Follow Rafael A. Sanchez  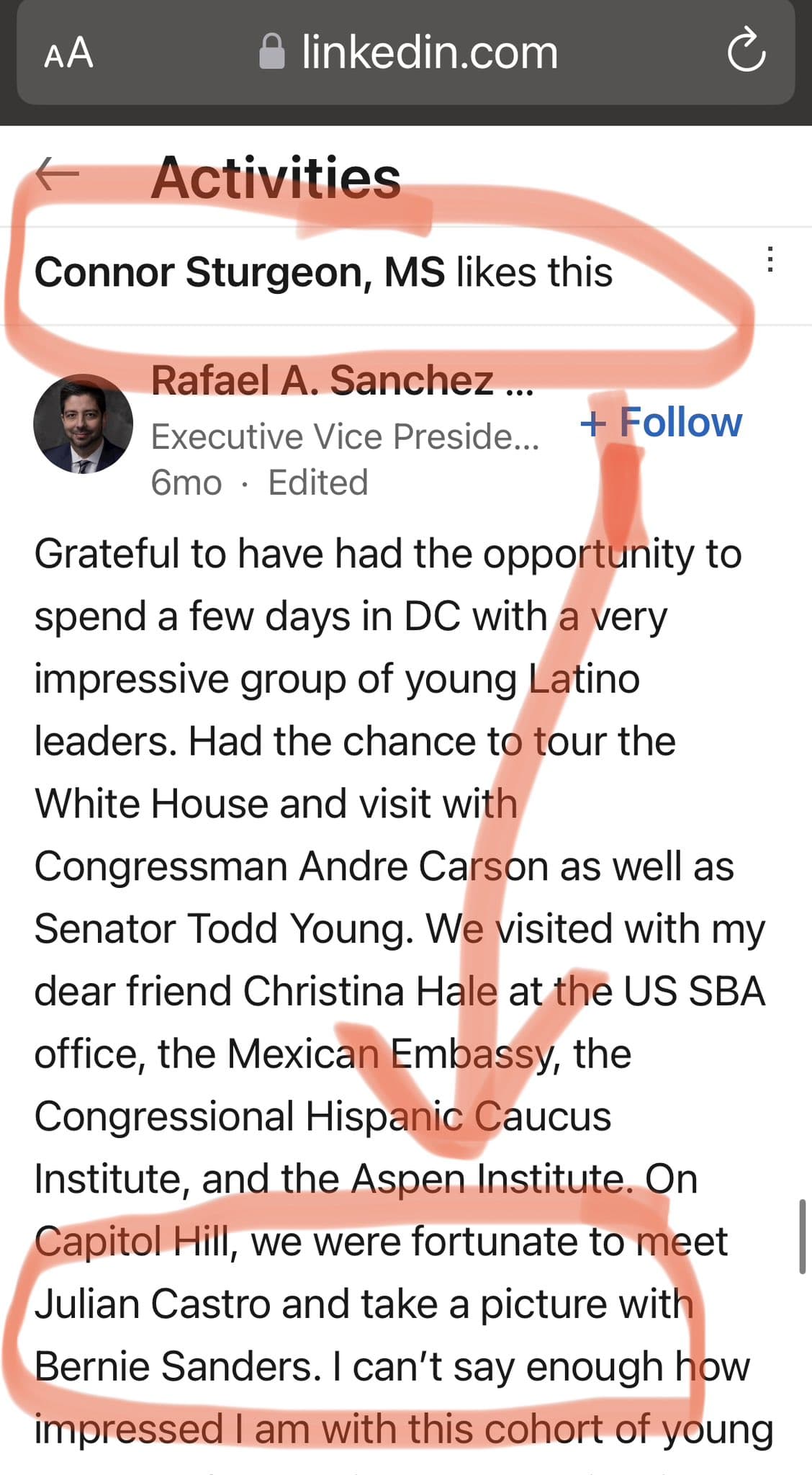[x=661, y=423]
